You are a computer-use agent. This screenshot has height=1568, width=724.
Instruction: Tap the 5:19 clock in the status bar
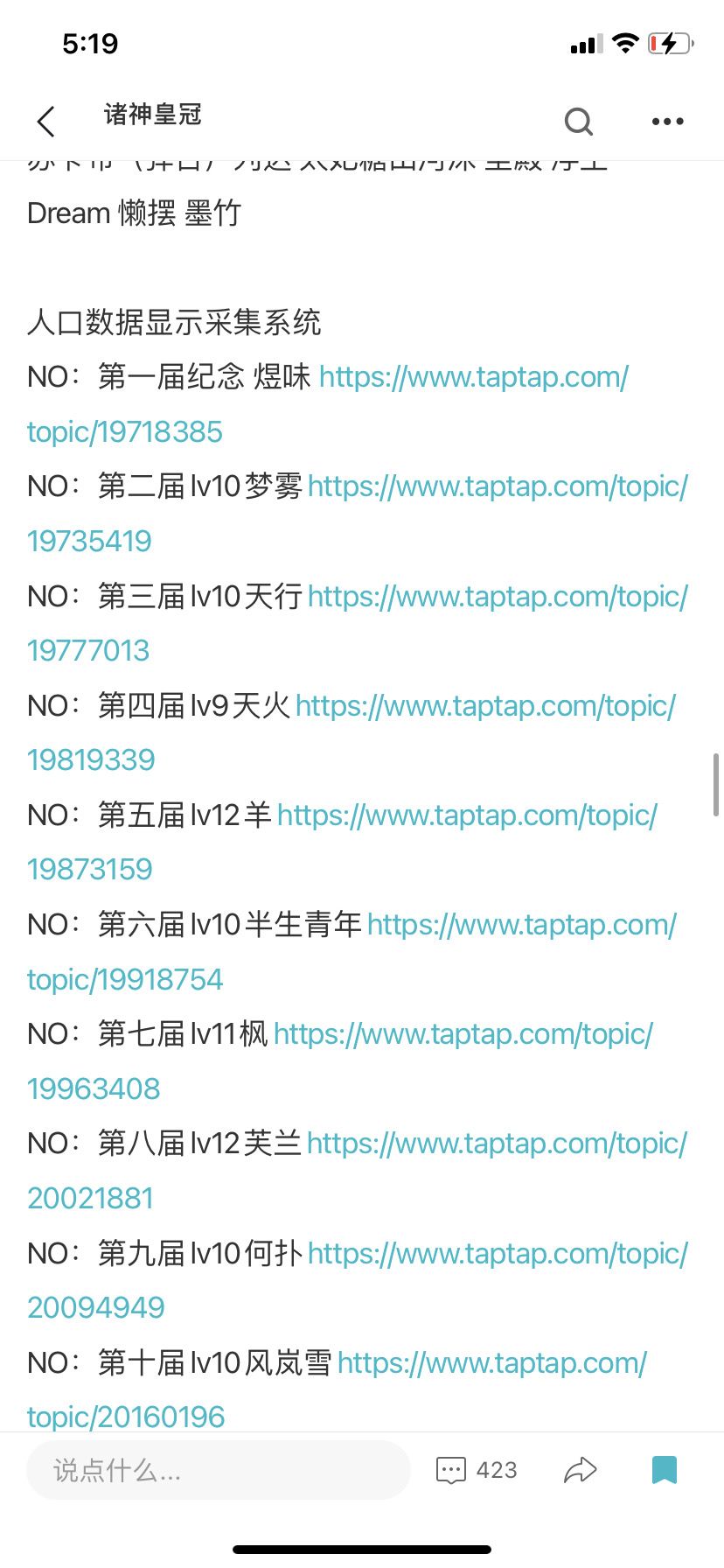coord(90,42)
